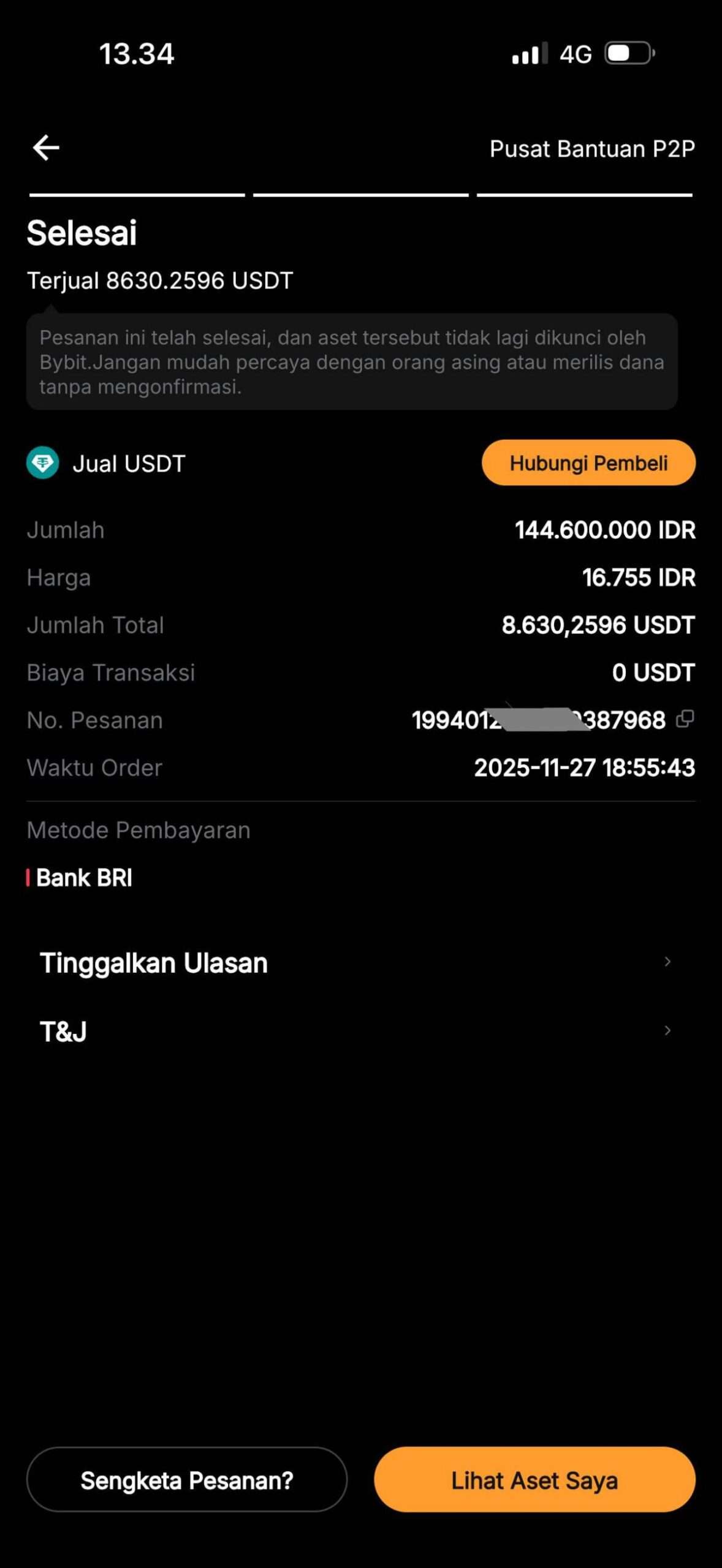Expand the T&J section

[63, 1031]
